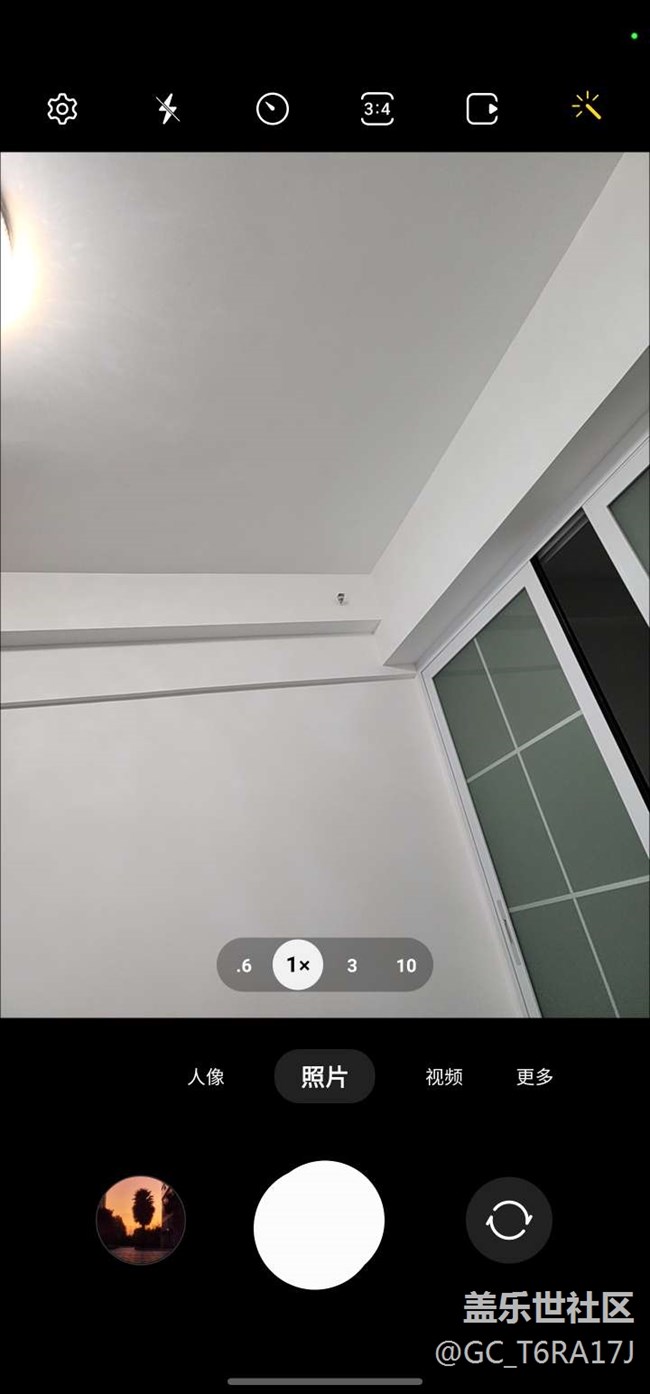Open camera settings gear

pos(62,108)
